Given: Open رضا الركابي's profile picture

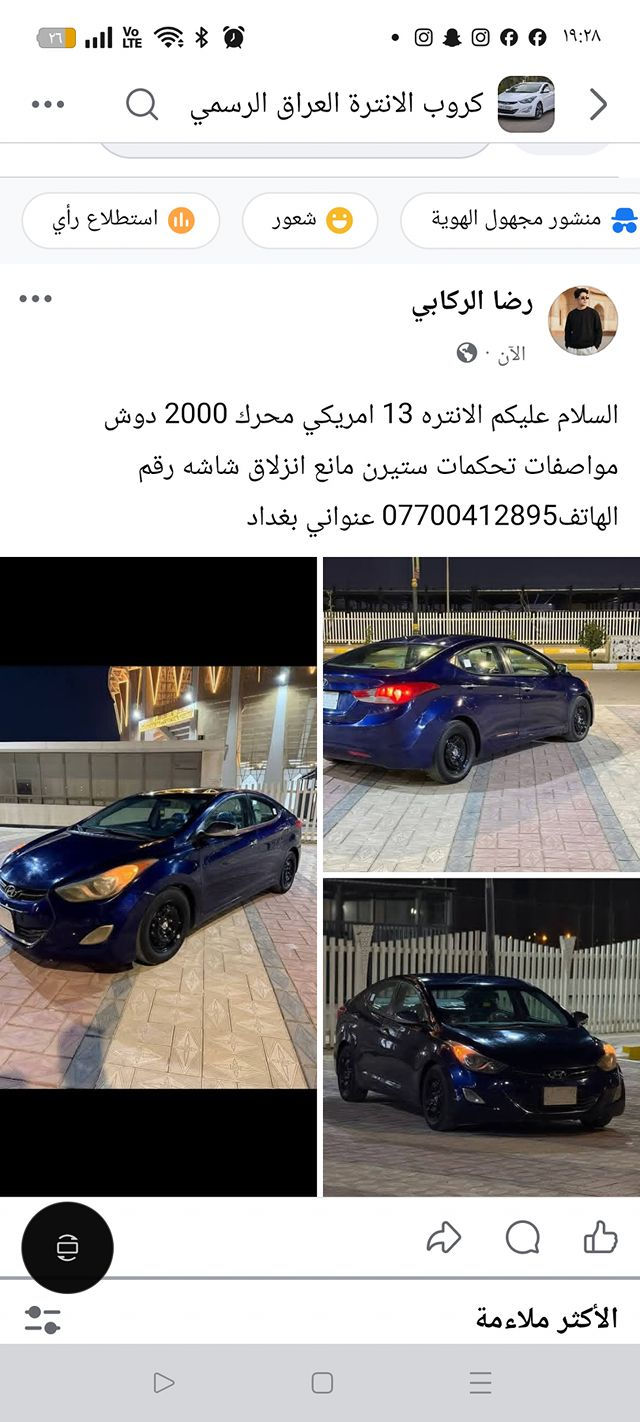Looking at the screenshot, I should coord(583,320).
